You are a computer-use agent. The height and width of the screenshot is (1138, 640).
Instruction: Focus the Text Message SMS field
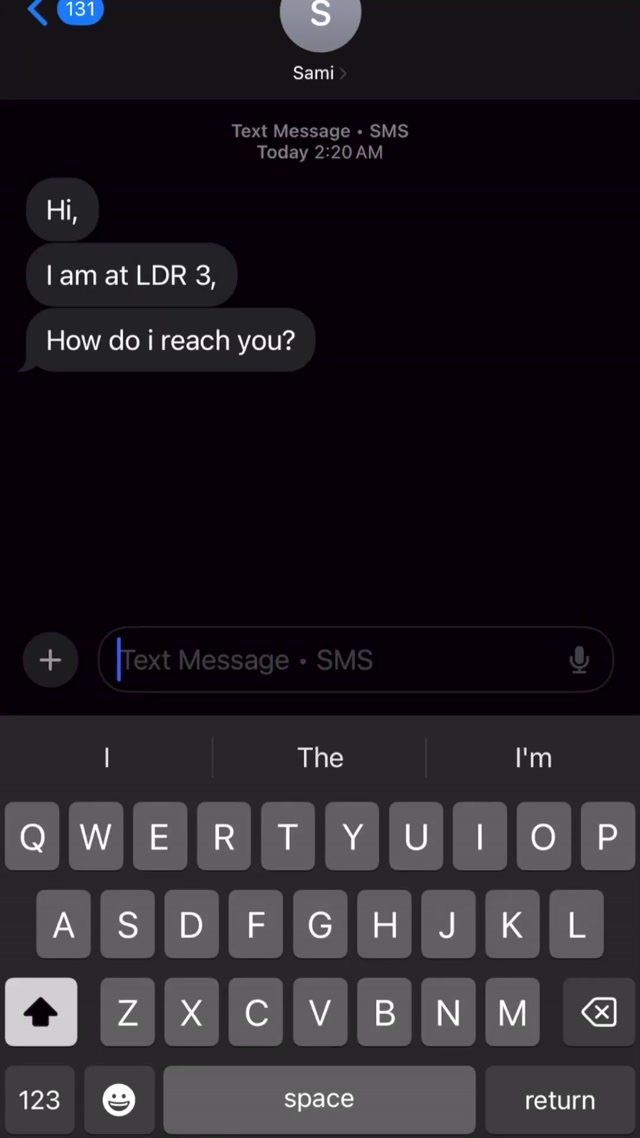tap(340, 660)
